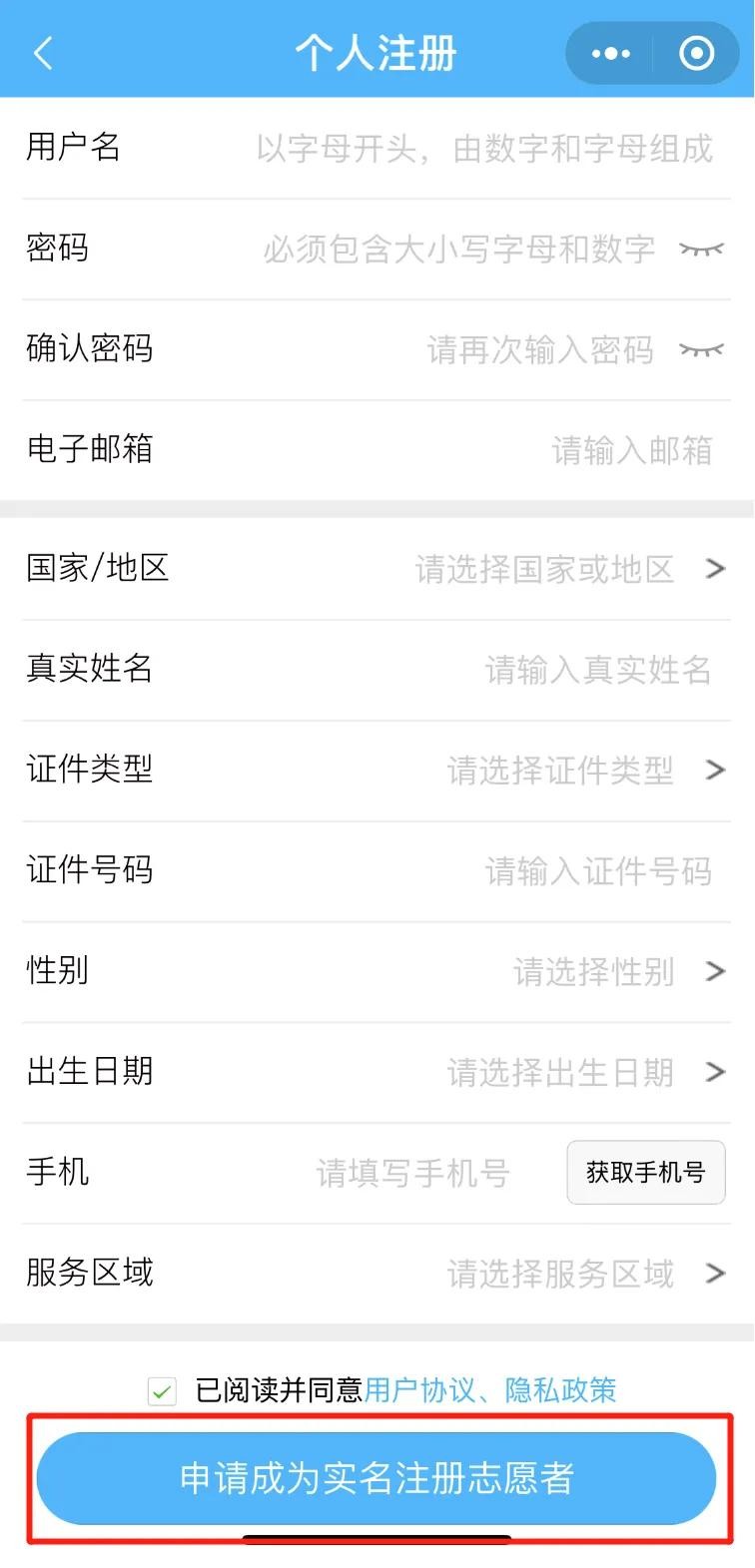Close the mini program with circle icon
Screen dimensions: 755x1568
pos(696,53)
